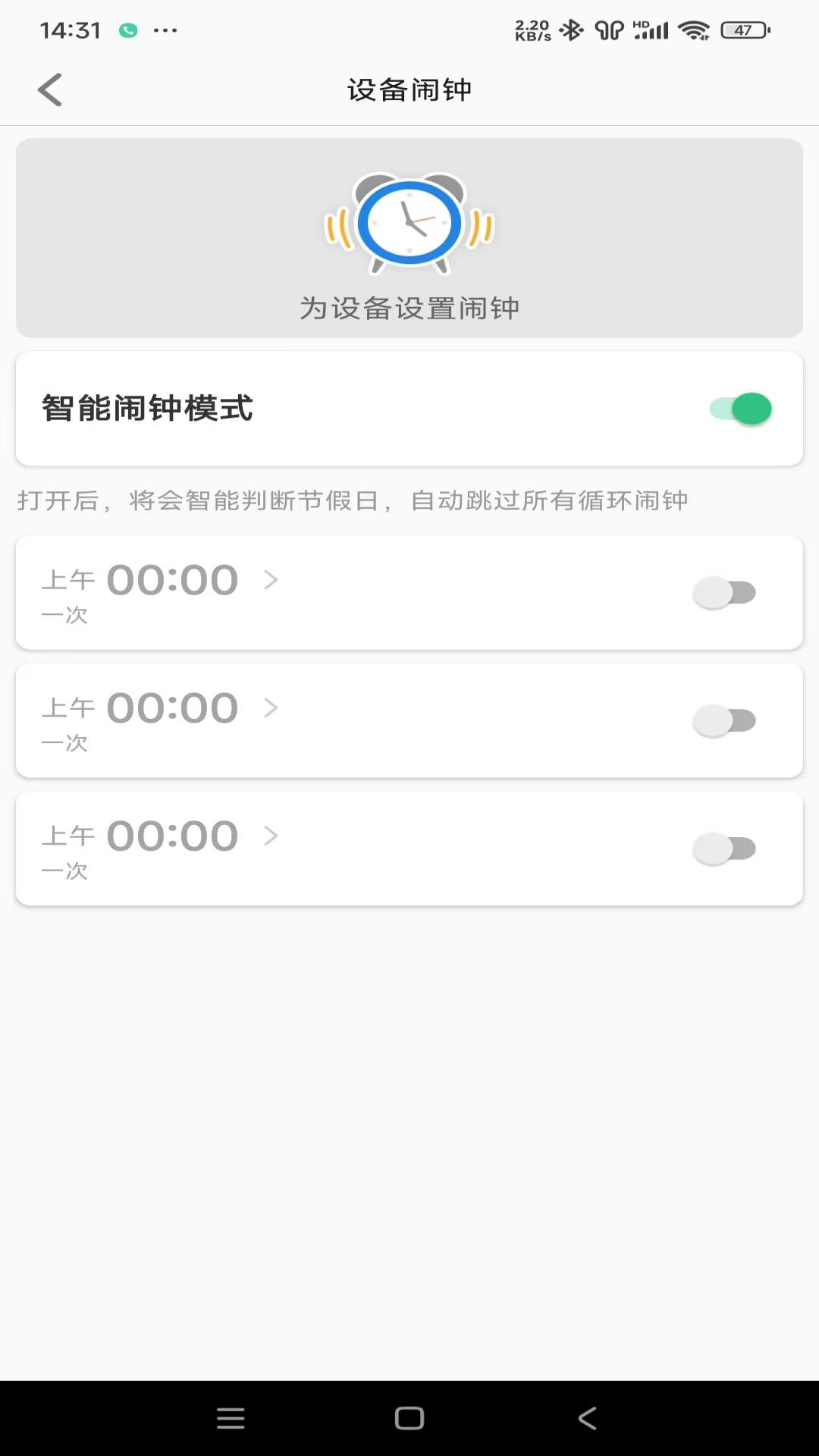
Task: Enable the first 00:00 alarm switch
Action: point(724,592)
